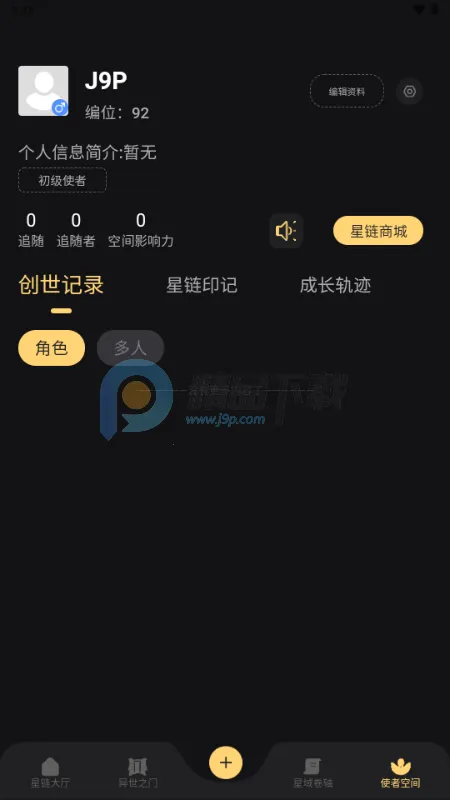Switch to the 成长轨迹 tab
The image size is (450, 800).
(335, 285)
